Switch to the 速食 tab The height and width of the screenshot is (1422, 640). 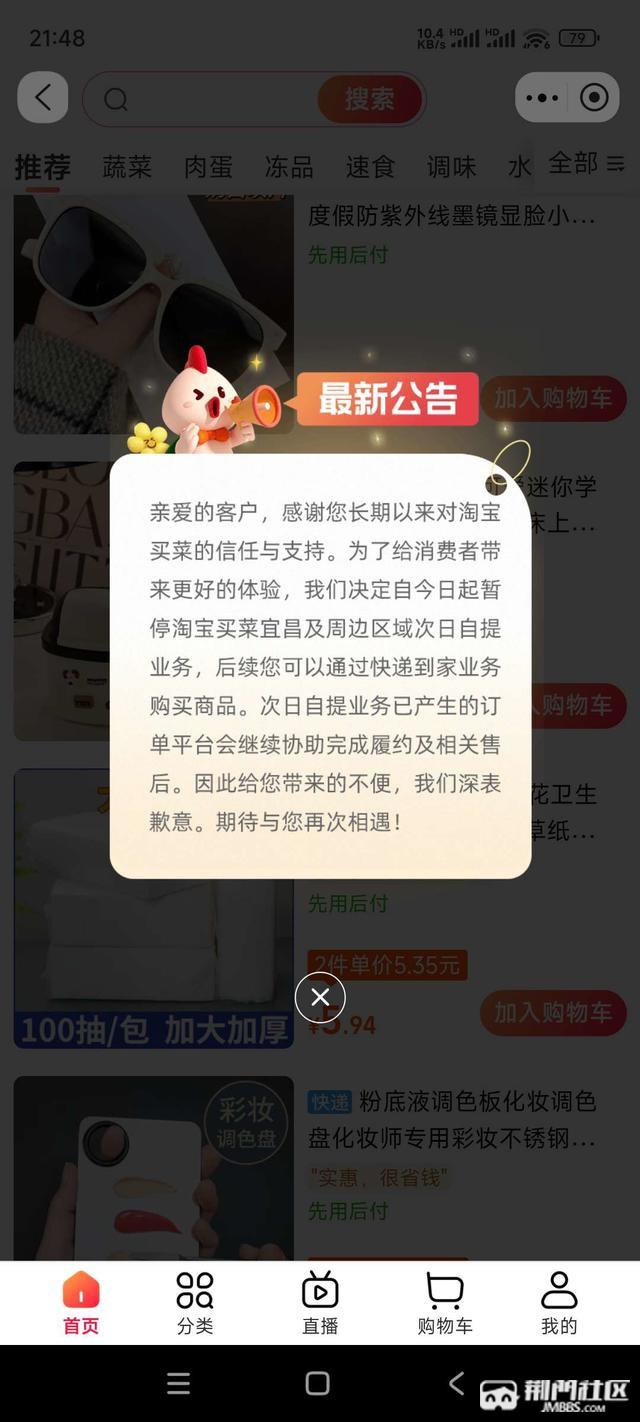point(370,166)
